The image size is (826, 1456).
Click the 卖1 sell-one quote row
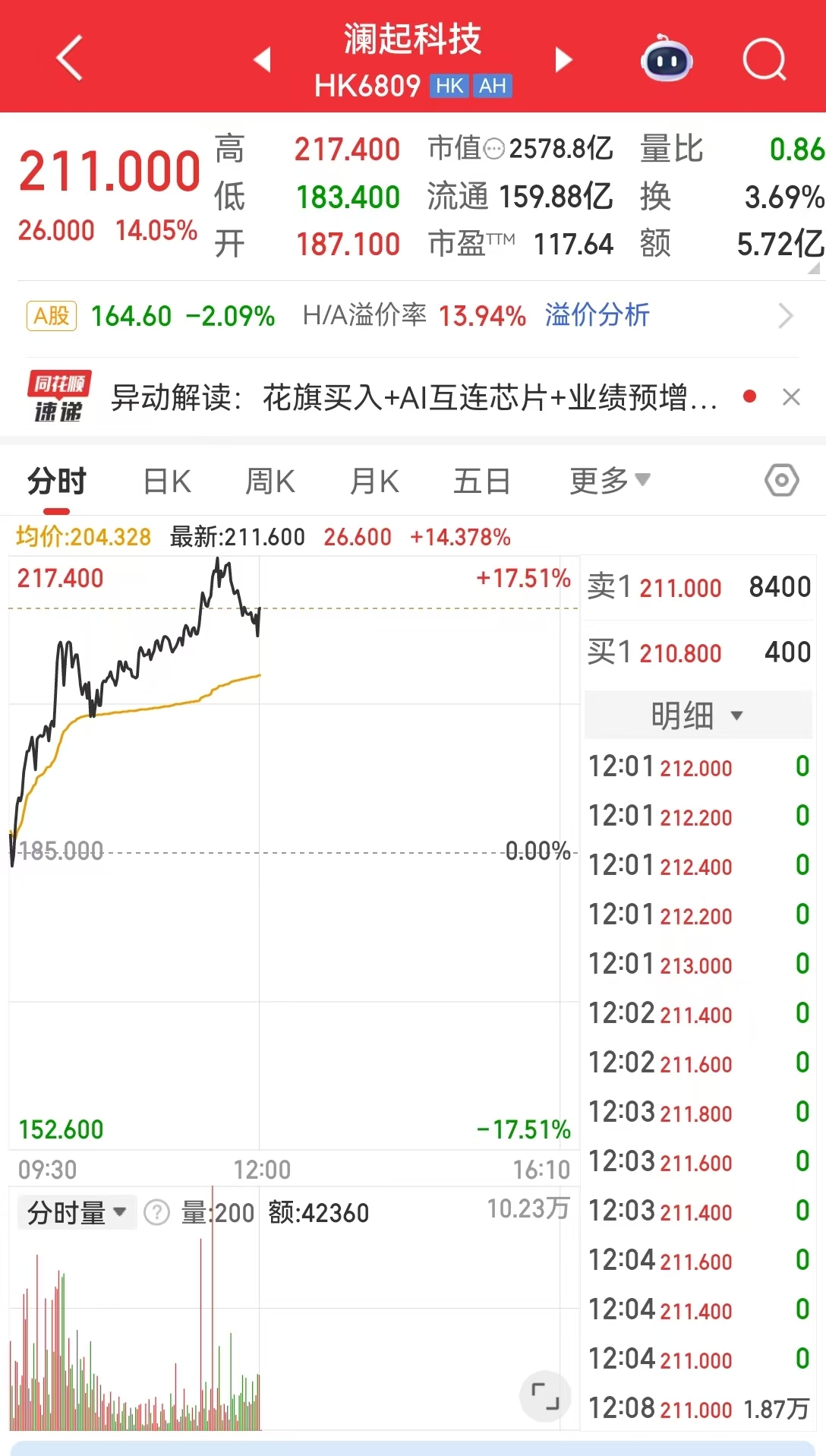point(696,587)
